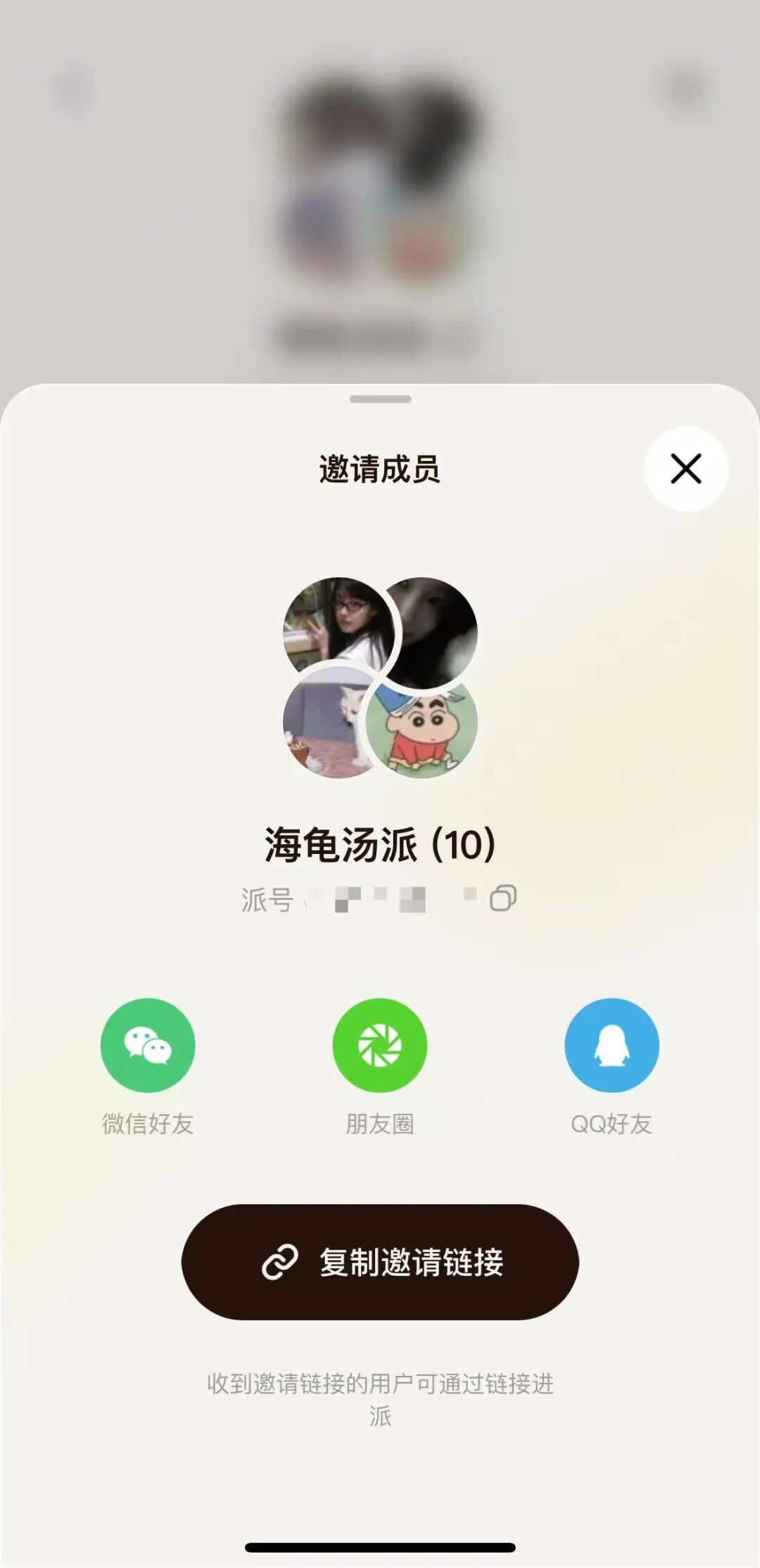Copy the 派号 group number
This screenshot has height=1568, width=760.
[x=503, y=898]
